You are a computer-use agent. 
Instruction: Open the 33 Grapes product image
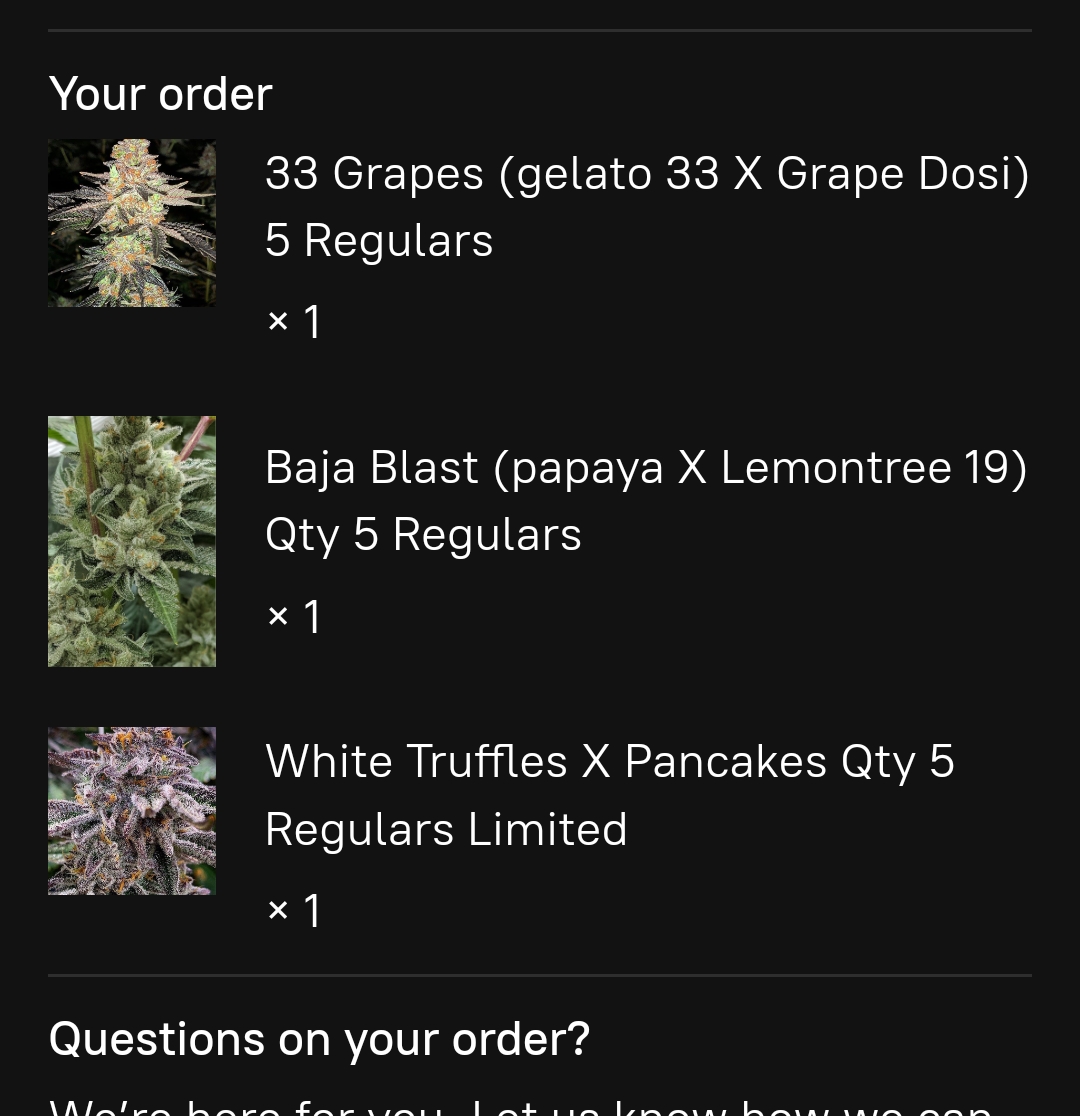point(132,223)
